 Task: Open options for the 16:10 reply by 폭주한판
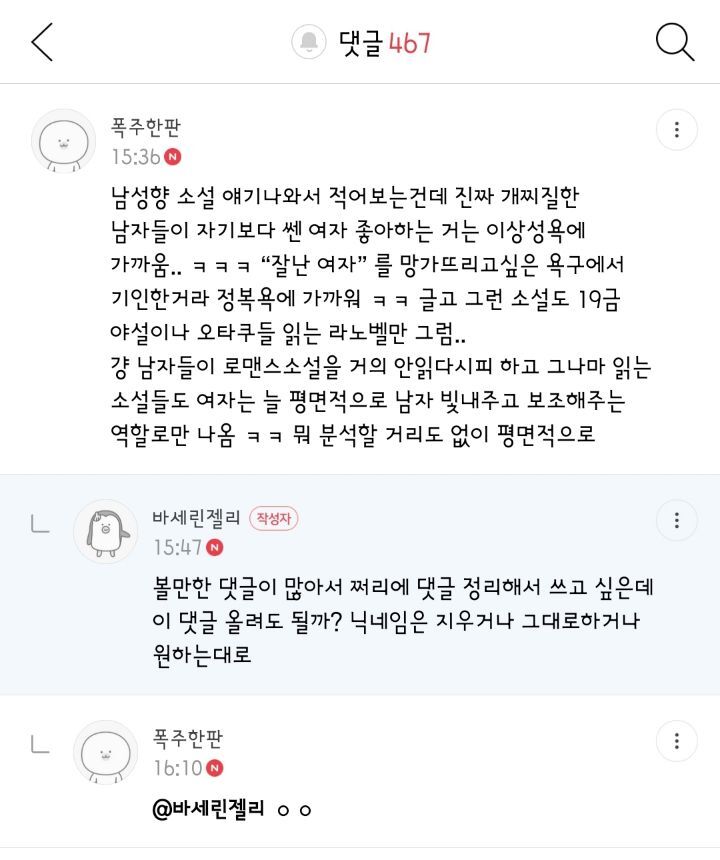(677, 741)
